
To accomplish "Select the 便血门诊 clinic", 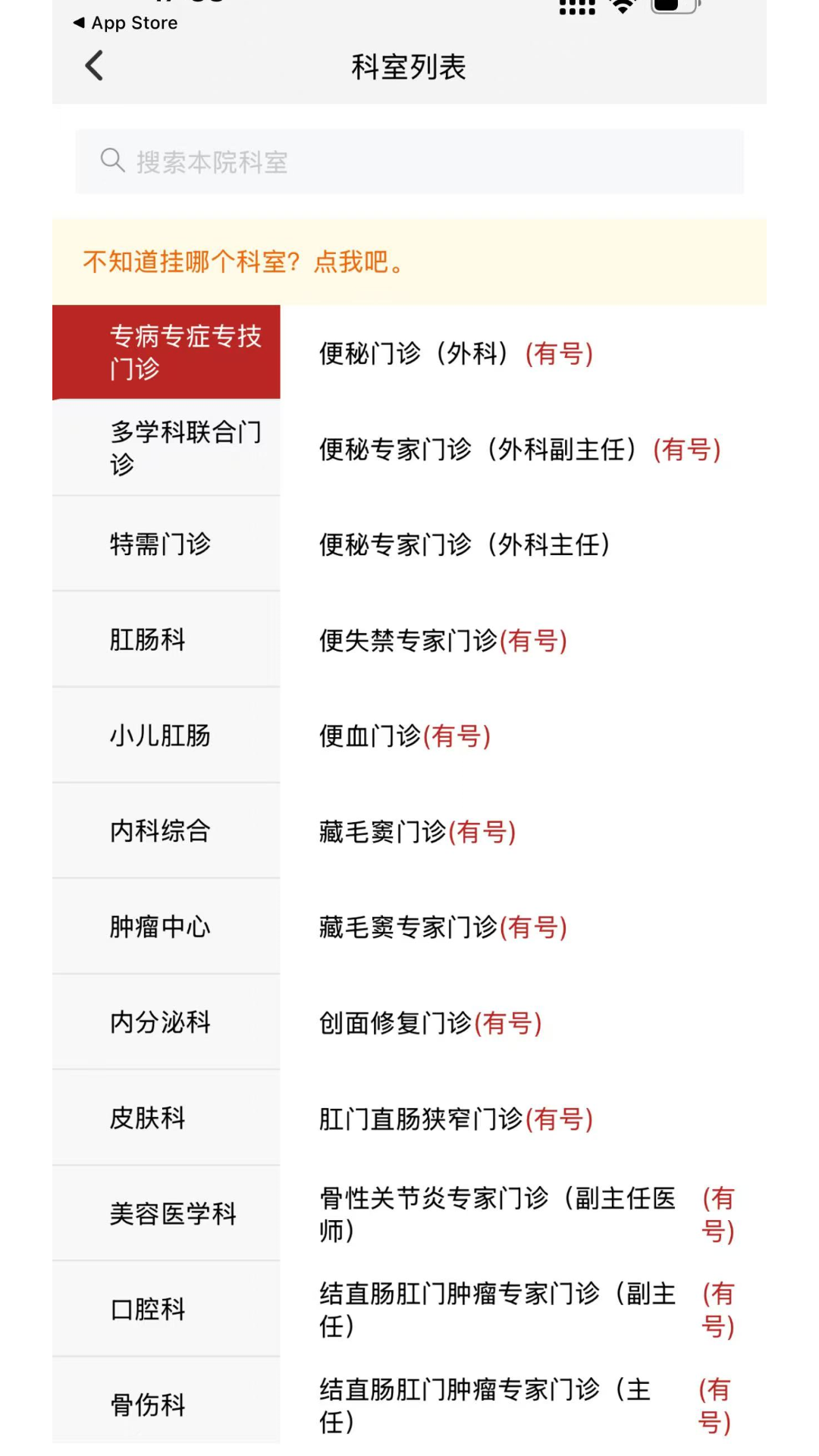I will (x=404, y=736).
